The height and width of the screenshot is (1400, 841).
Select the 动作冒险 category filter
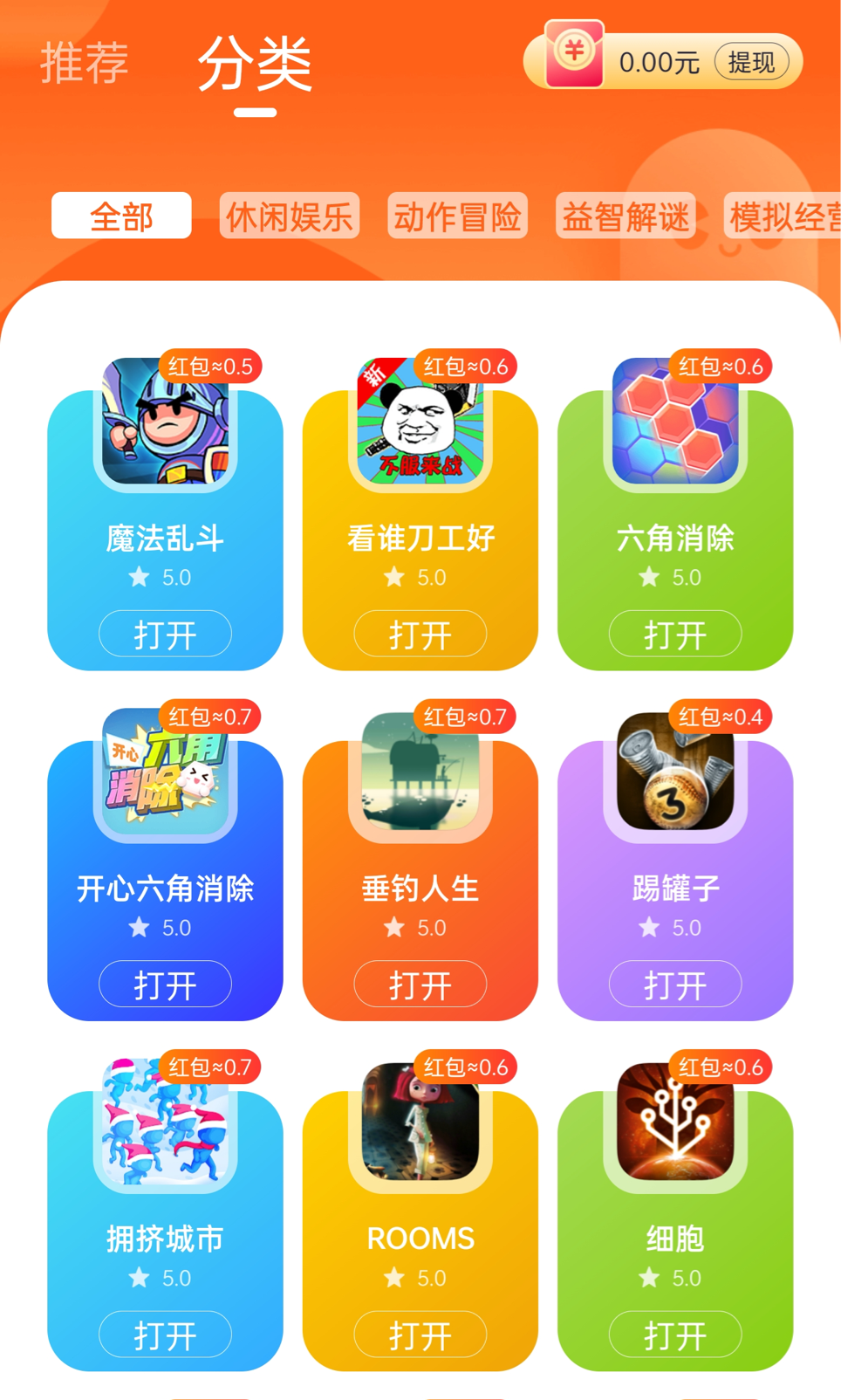coord(458,216)
